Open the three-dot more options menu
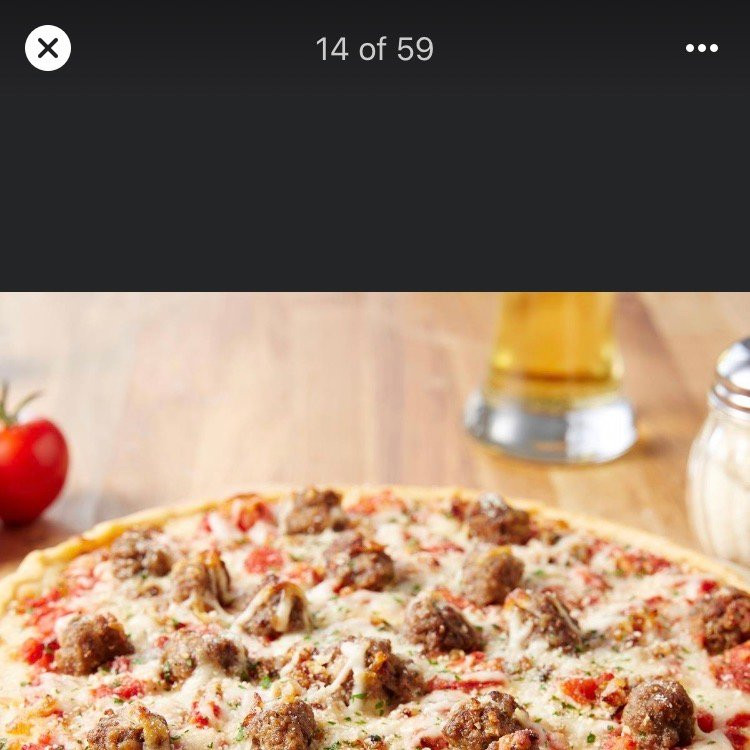 click(x=701, y=48)
